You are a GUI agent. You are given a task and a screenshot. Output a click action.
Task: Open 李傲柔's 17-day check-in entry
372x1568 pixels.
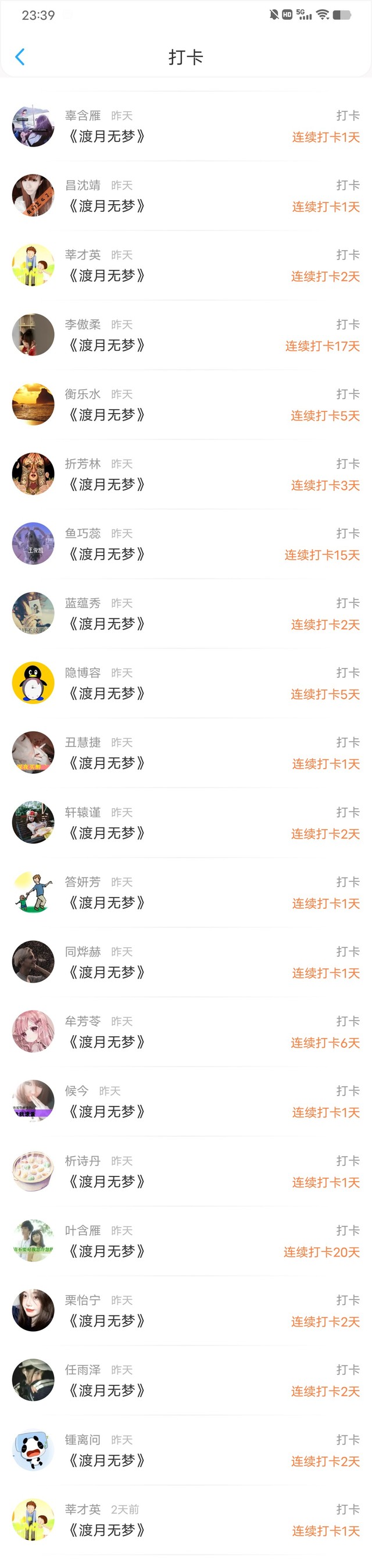186,335
